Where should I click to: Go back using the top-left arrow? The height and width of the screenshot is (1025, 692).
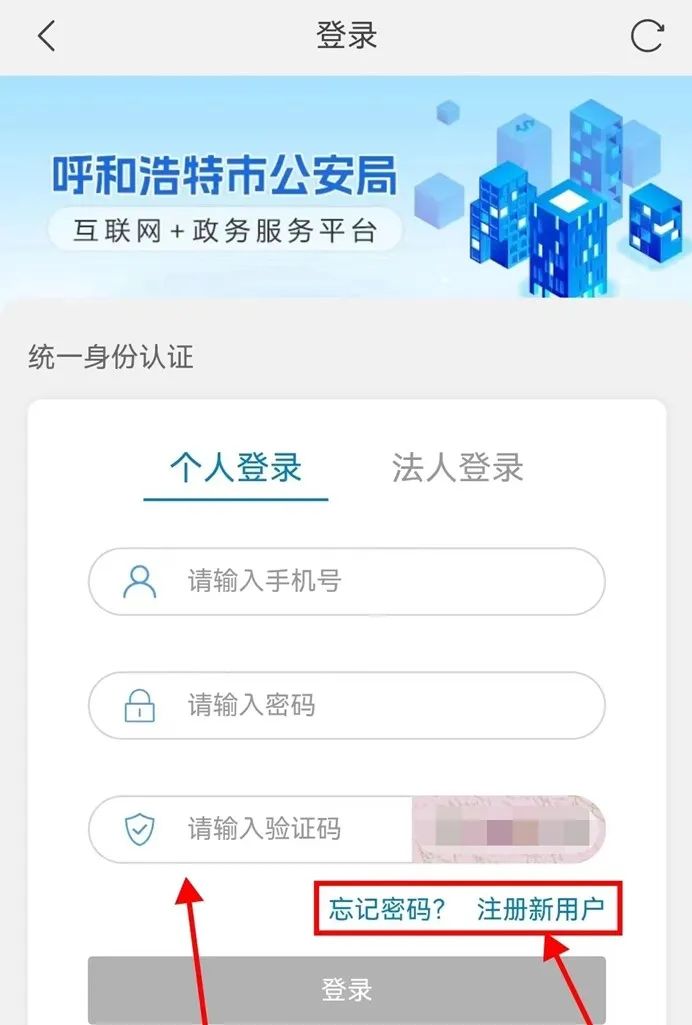click(46, 37)
